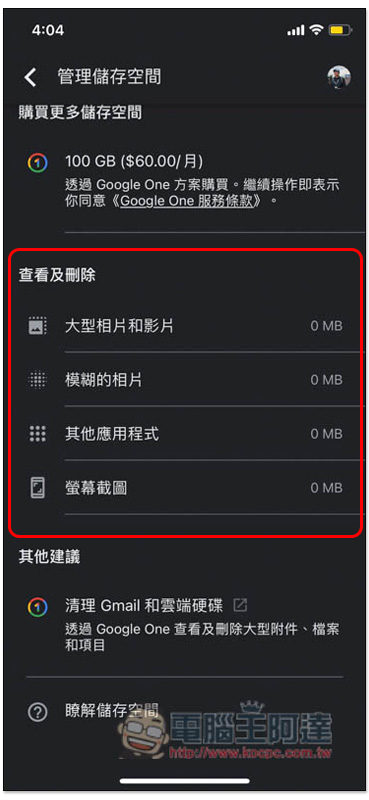This screenshot has width=369, height=800.
Task: Open 其他應用程式 row
Action: coord(184,434)
